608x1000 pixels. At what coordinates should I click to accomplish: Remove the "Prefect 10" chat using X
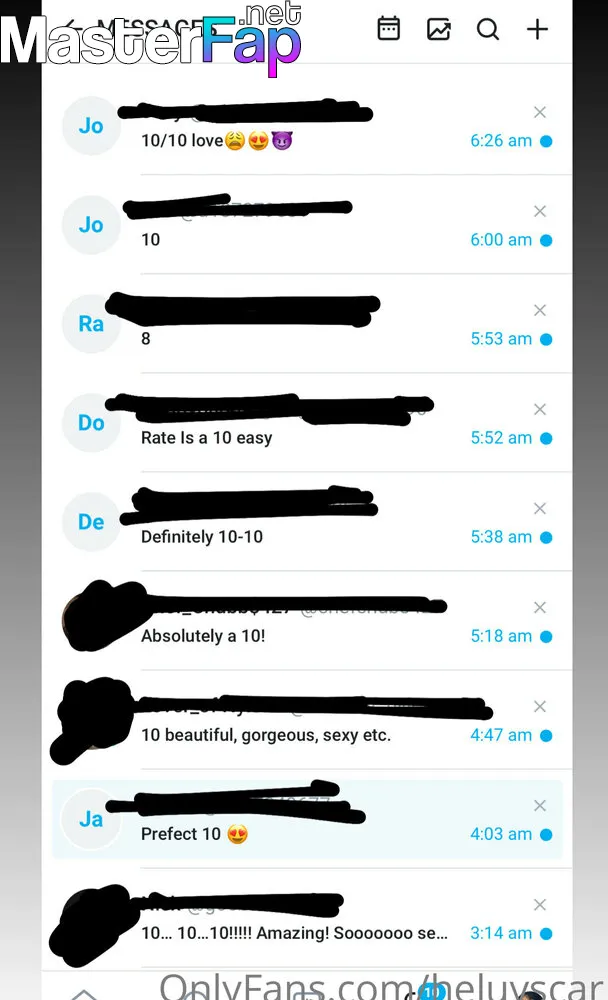[x=540, y=805]
